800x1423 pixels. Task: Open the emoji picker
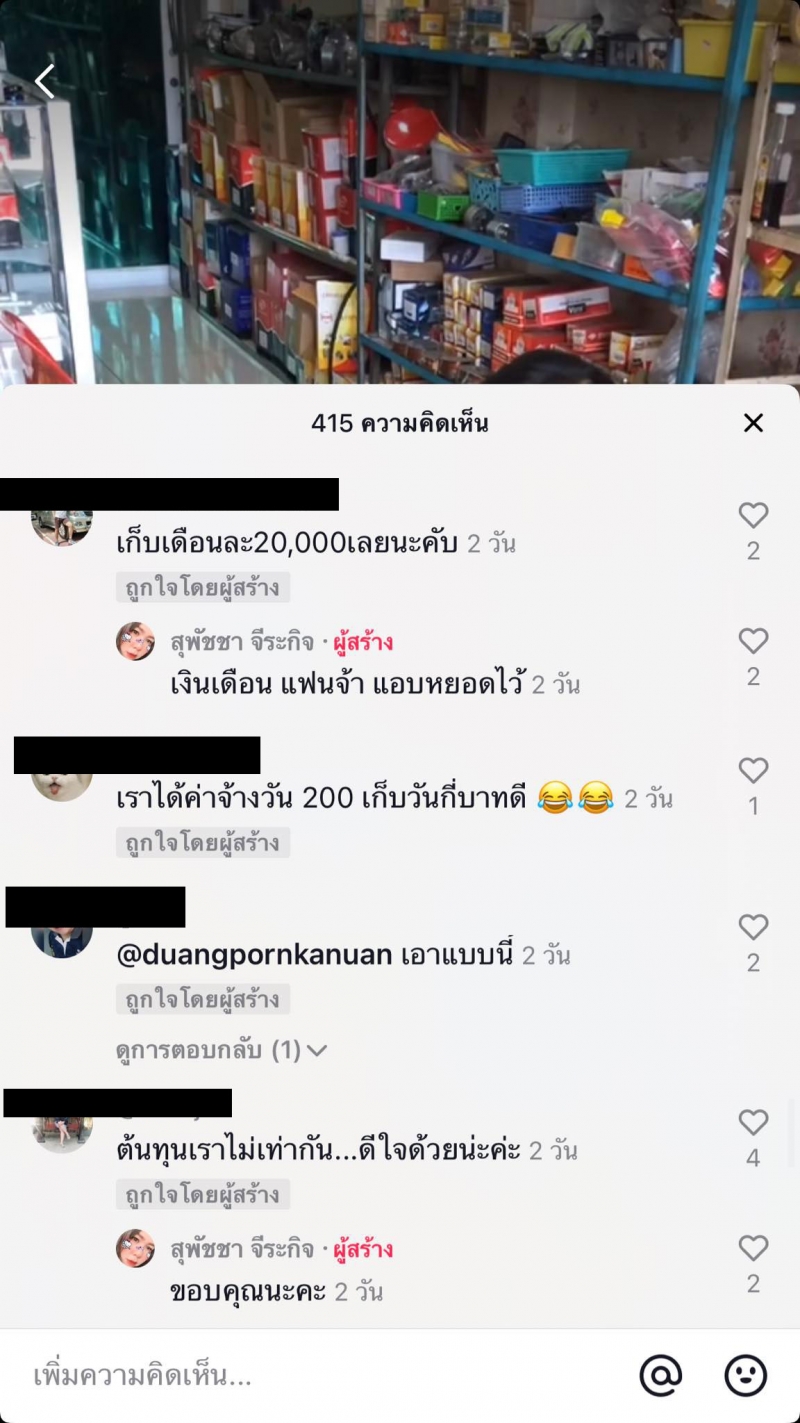745,1376
